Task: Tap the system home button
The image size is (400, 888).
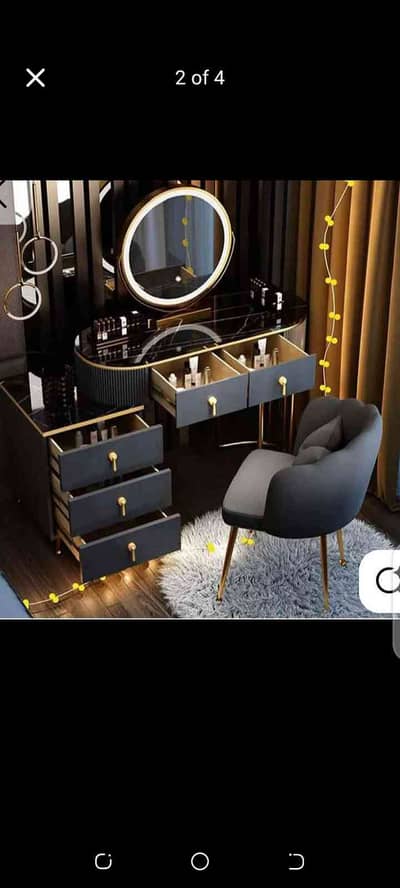Action: coord(200,861)
